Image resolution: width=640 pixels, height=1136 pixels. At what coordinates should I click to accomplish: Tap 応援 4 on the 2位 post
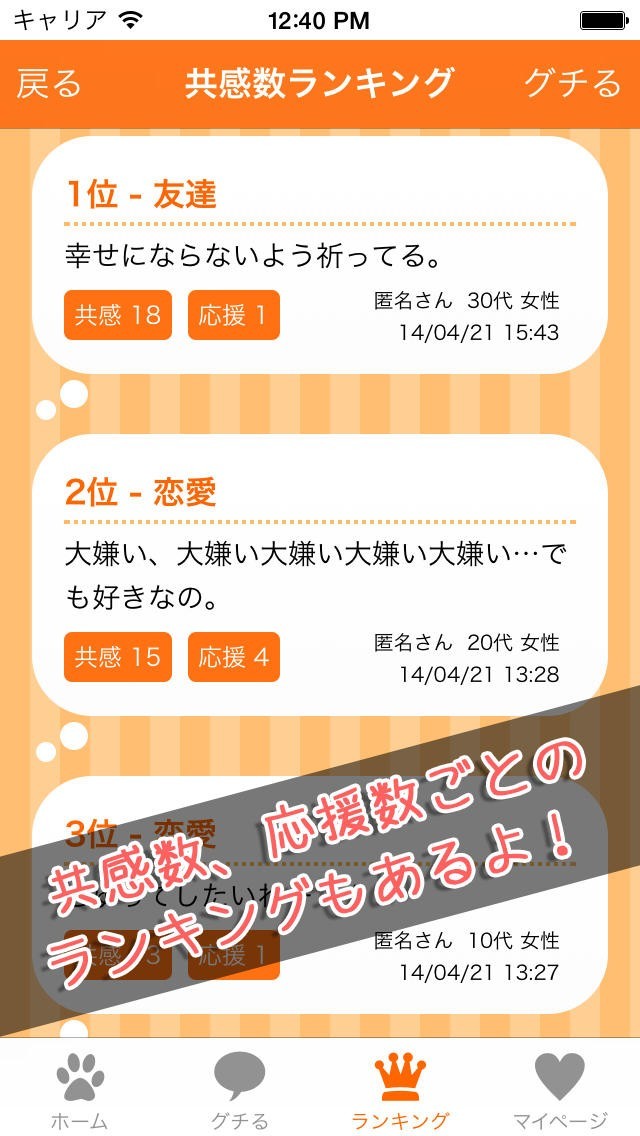coord(233,657)
